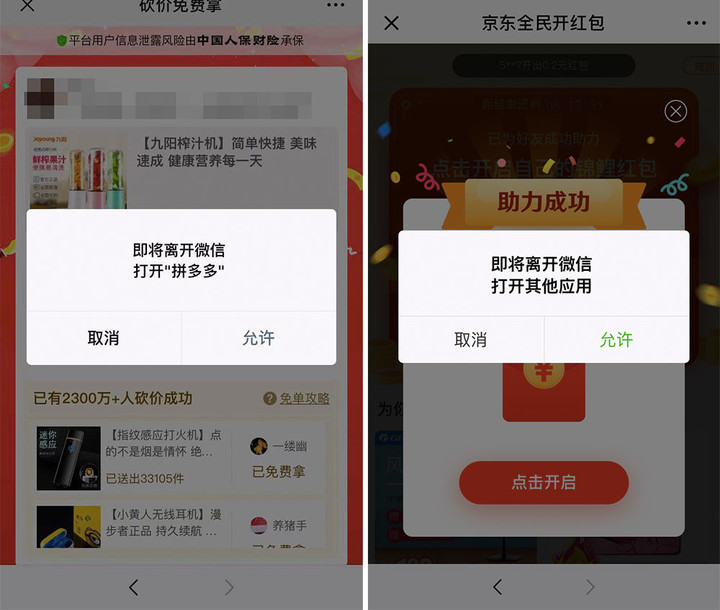Allow WeChat to open 拼多多
720x610 pixels.
tap(258, 338)
